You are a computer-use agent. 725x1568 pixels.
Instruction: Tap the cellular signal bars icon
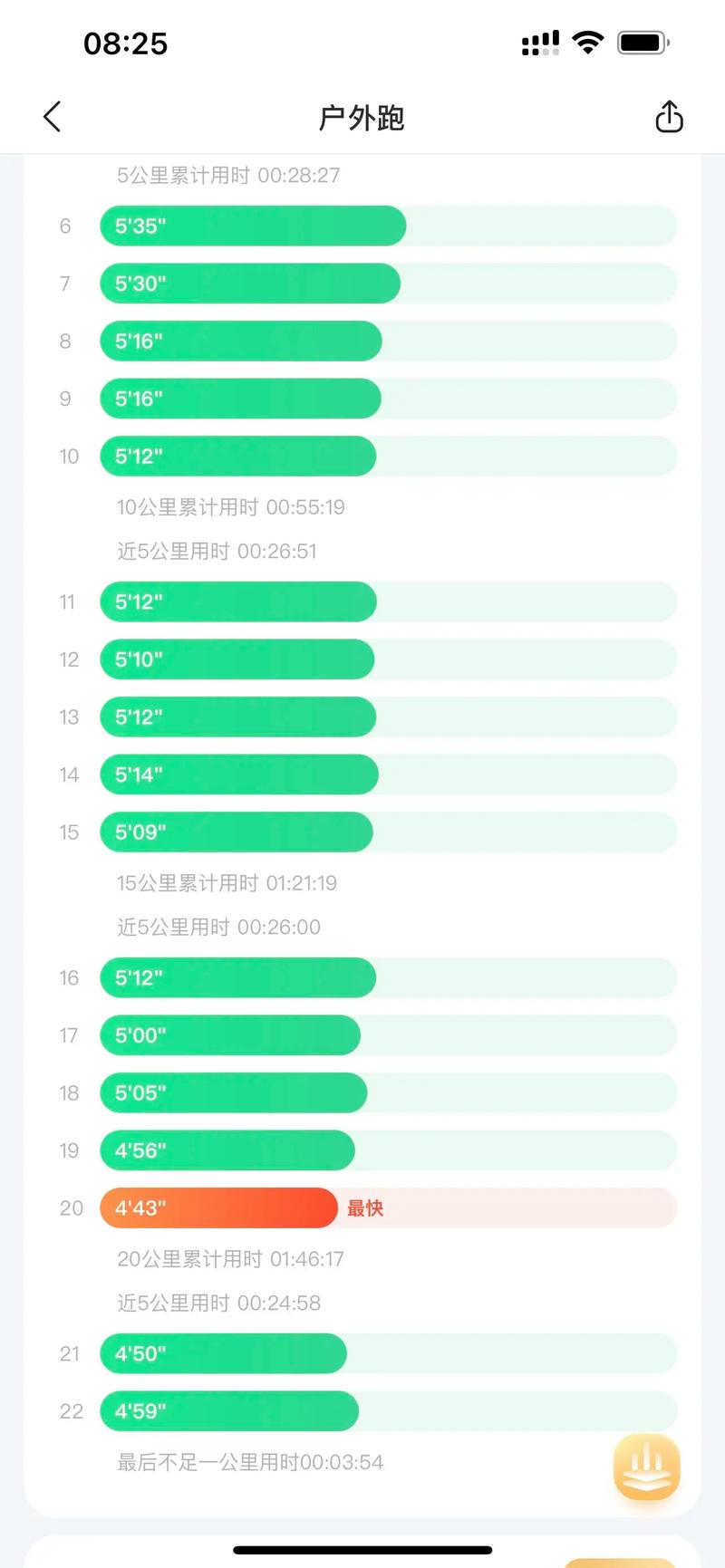539,42
